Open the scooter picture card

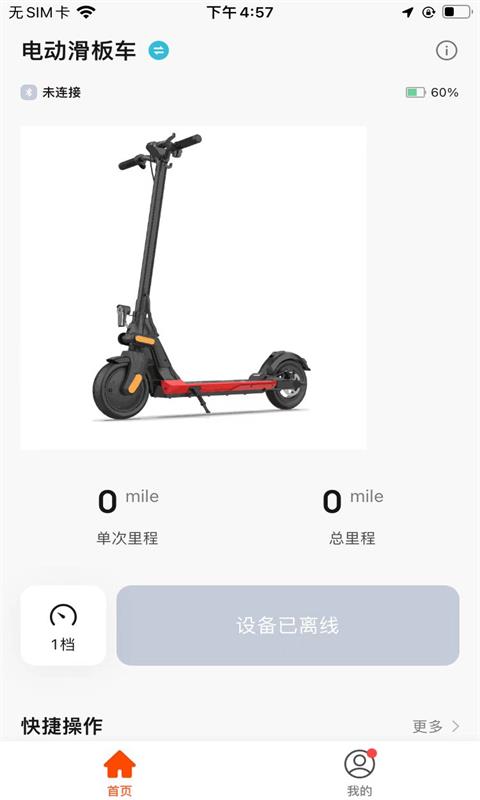pos(193,288)
